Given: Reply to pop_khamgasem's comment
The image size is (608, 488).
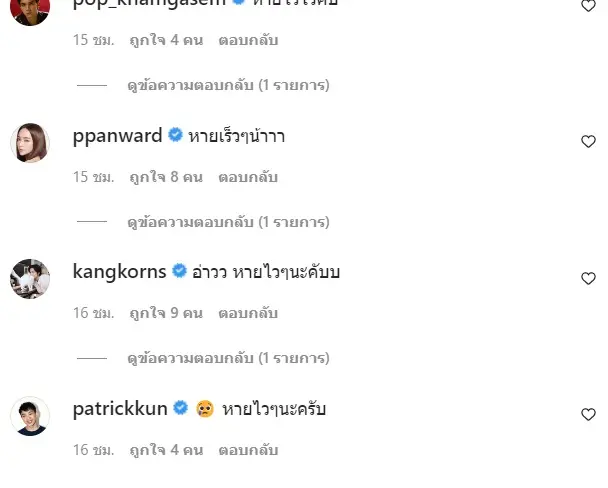Looking at the screenshot, I should (248, 41).
